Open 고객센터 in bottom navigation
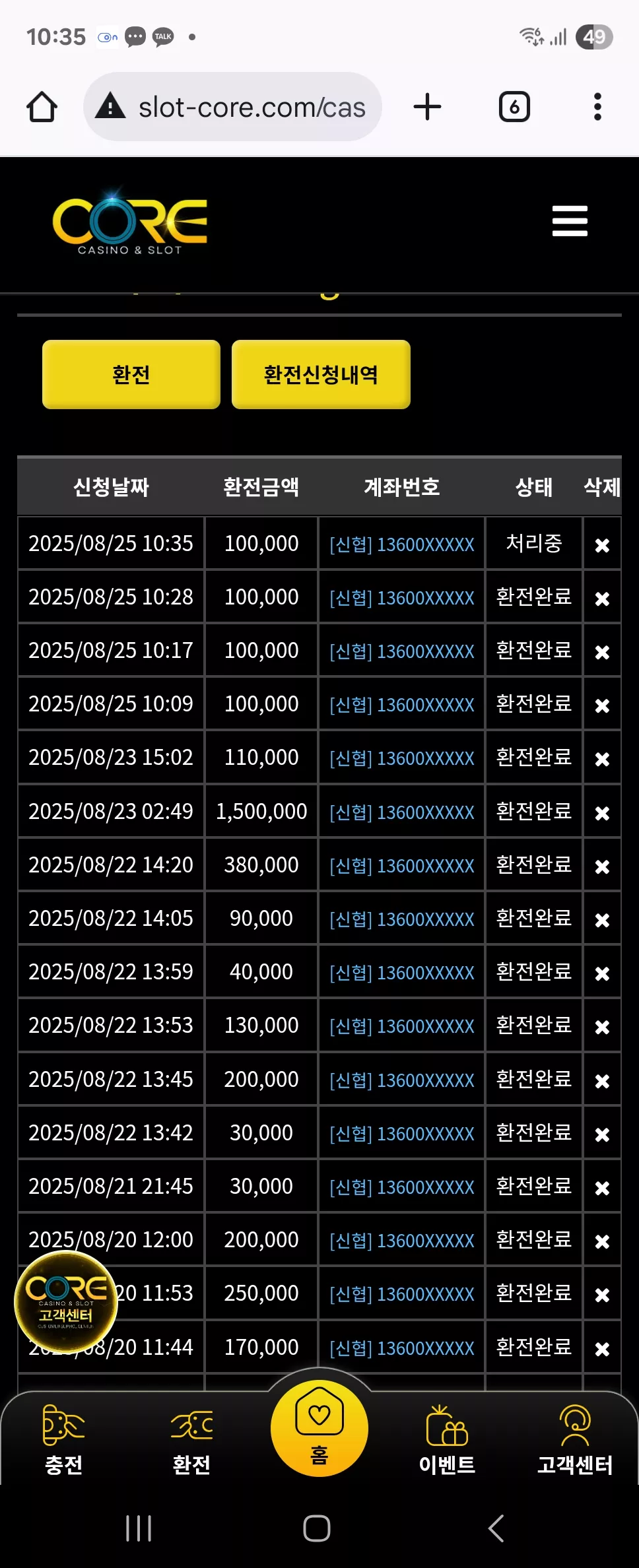 (x=575, y=1440)
